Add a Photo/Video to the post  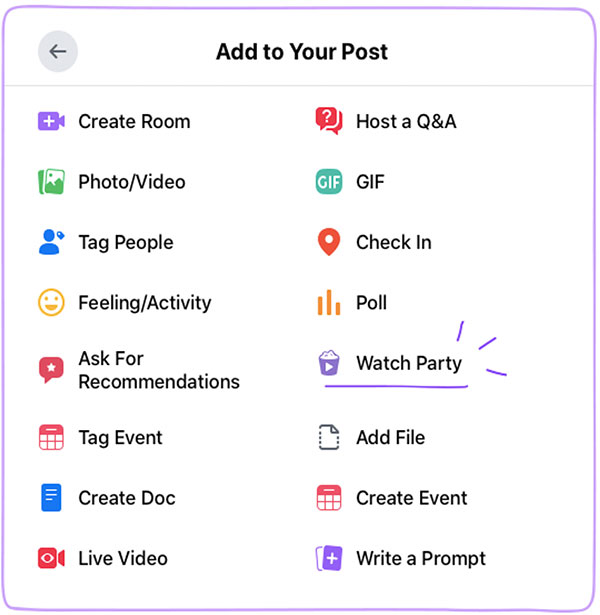click(x=131, y=182)
